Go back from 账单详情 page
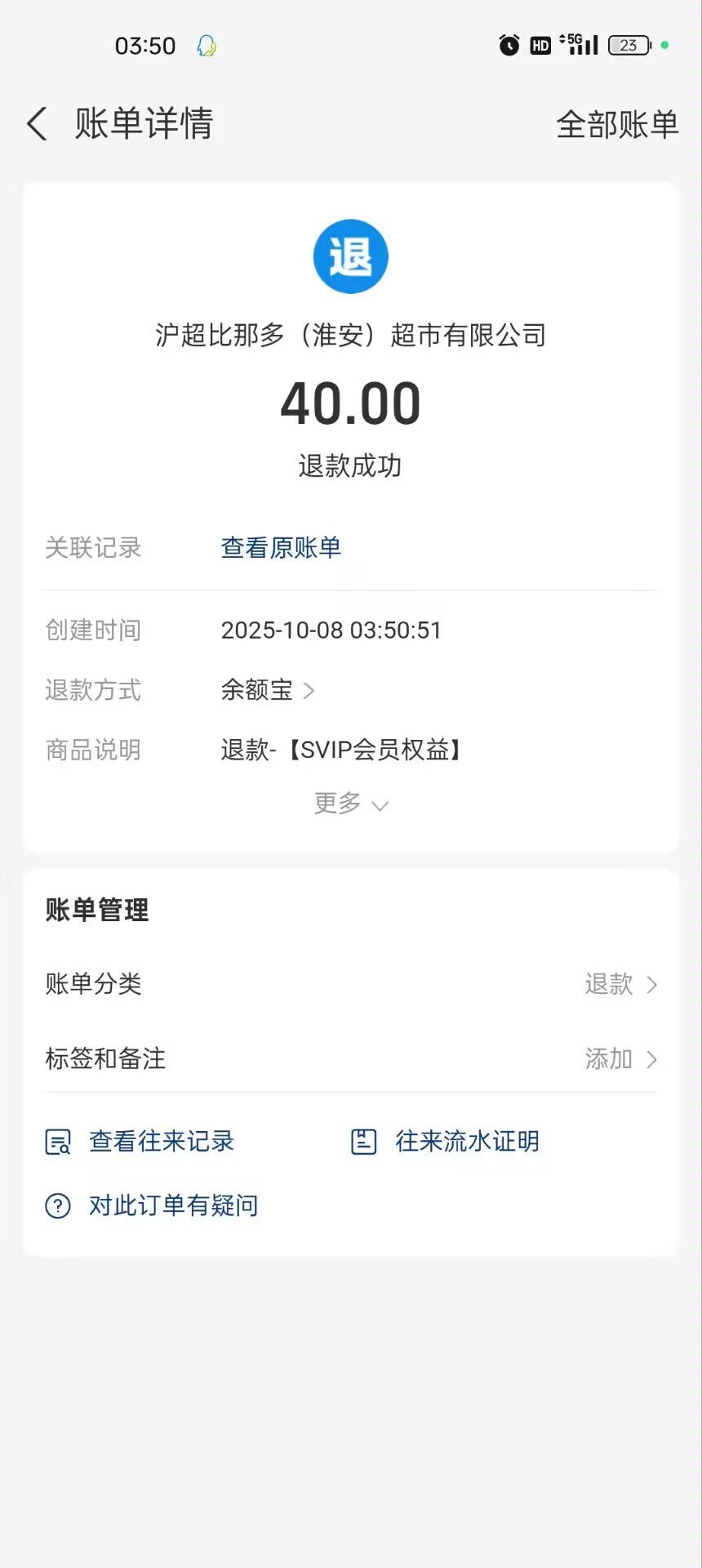This screenshot has height=1568, width=702. coord(38,124)
